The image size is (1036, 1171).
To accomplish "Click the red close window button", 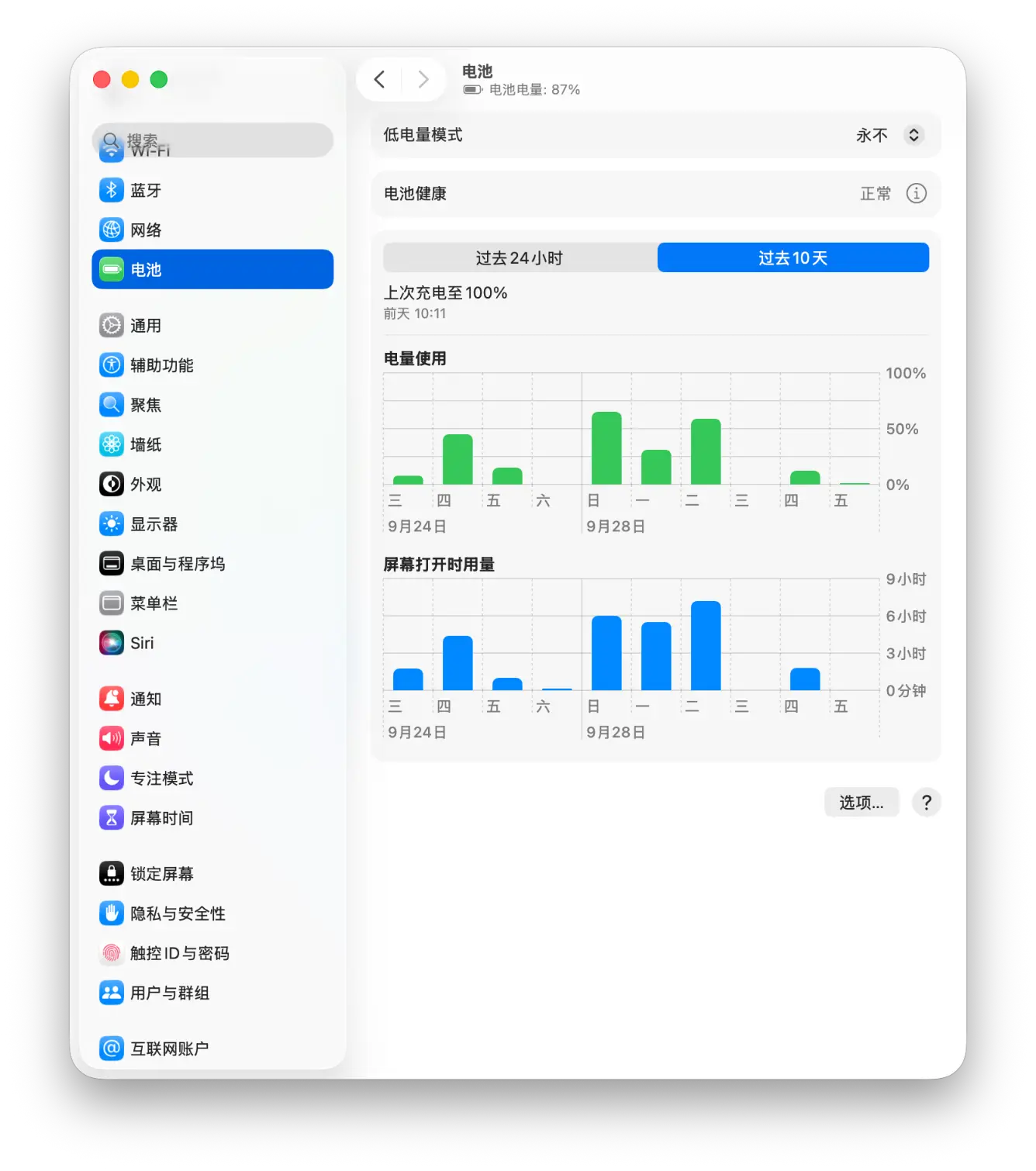I will click(102, 79).
